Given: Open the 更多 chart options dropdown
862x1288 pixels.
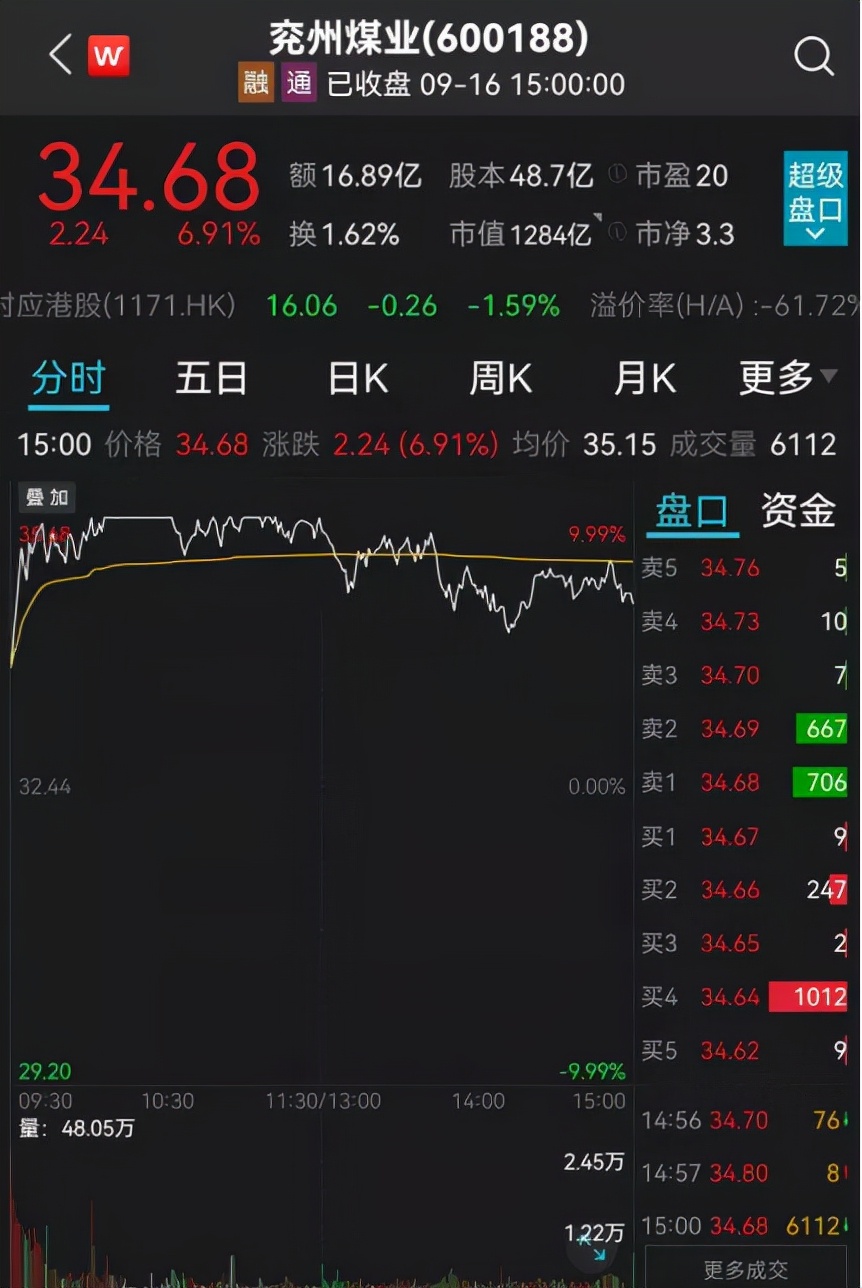Looking at the screenshot, I should [x=787, y=378].
